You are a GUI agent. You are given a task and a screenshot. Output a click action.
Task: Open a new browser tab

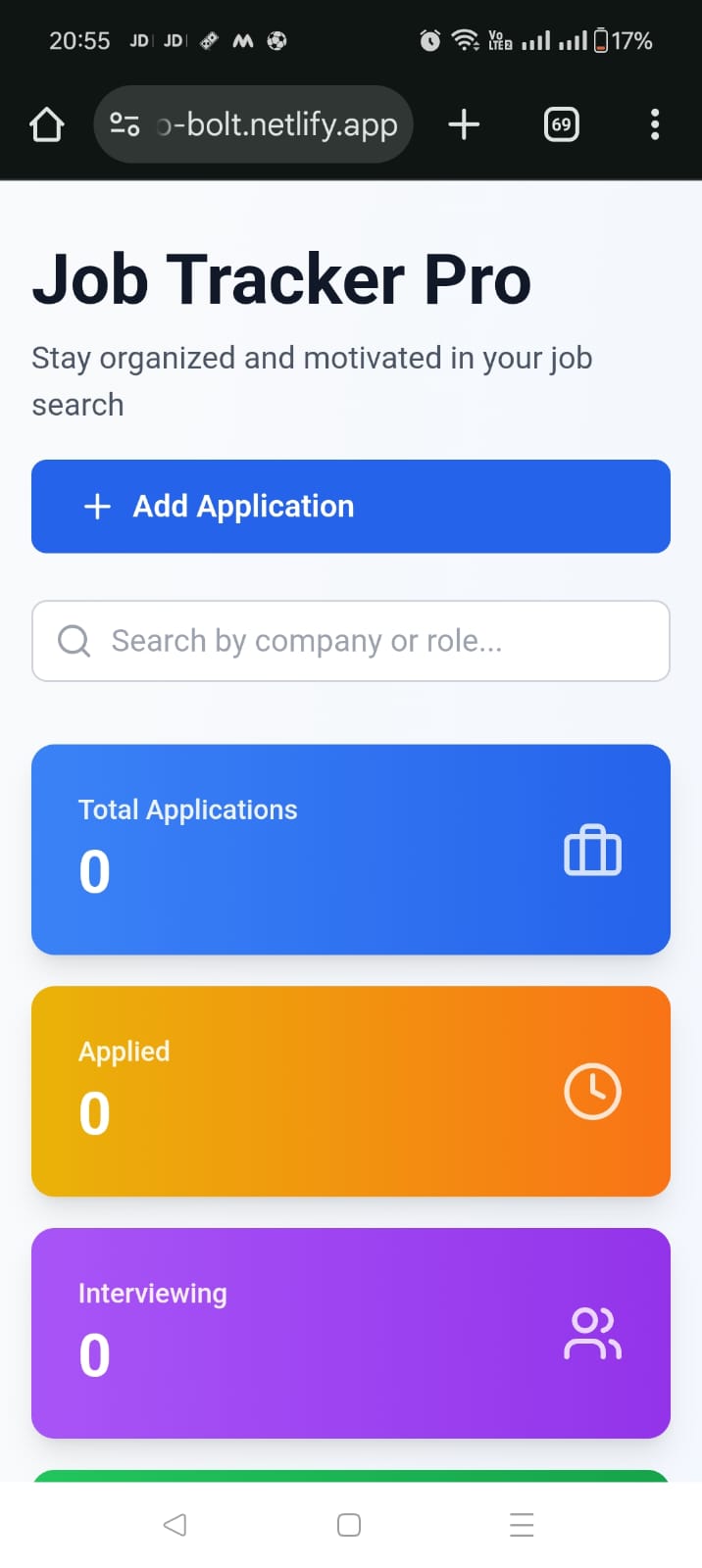click(x=464, y=124)
